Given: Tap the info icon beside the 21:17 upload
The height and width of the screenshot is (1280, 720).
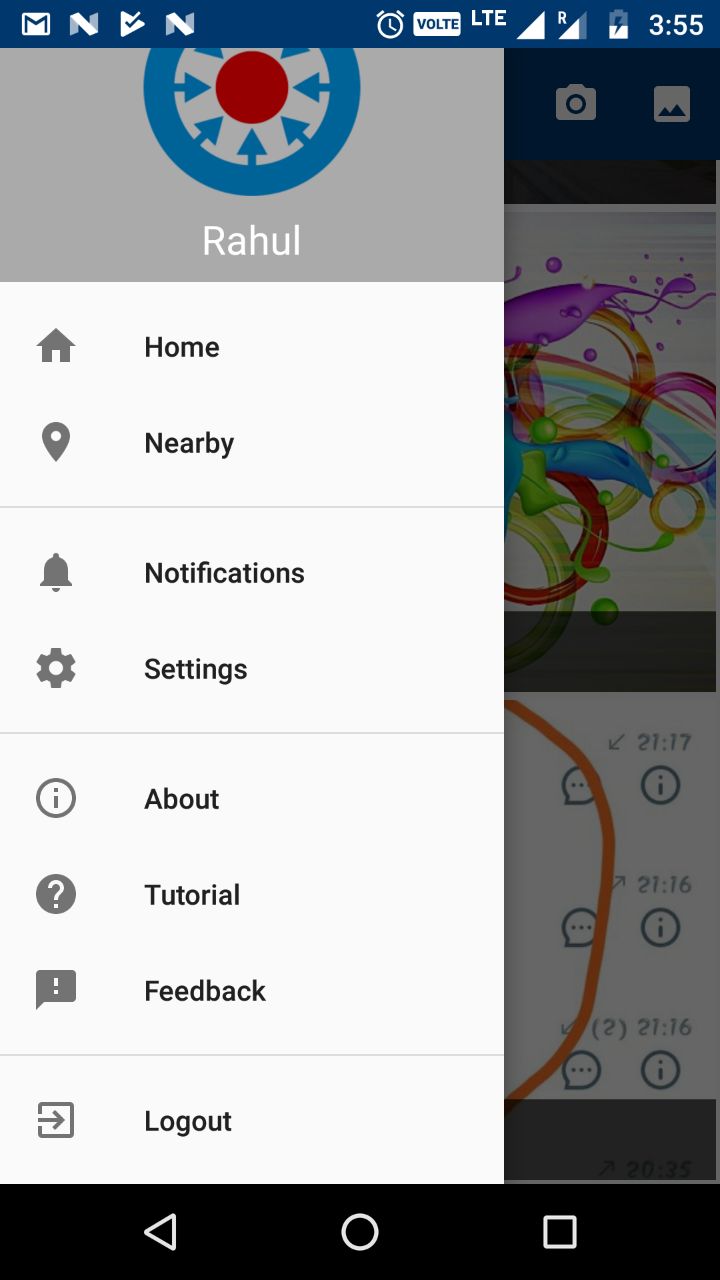Looking at the screenshot, I should [659, 785].
